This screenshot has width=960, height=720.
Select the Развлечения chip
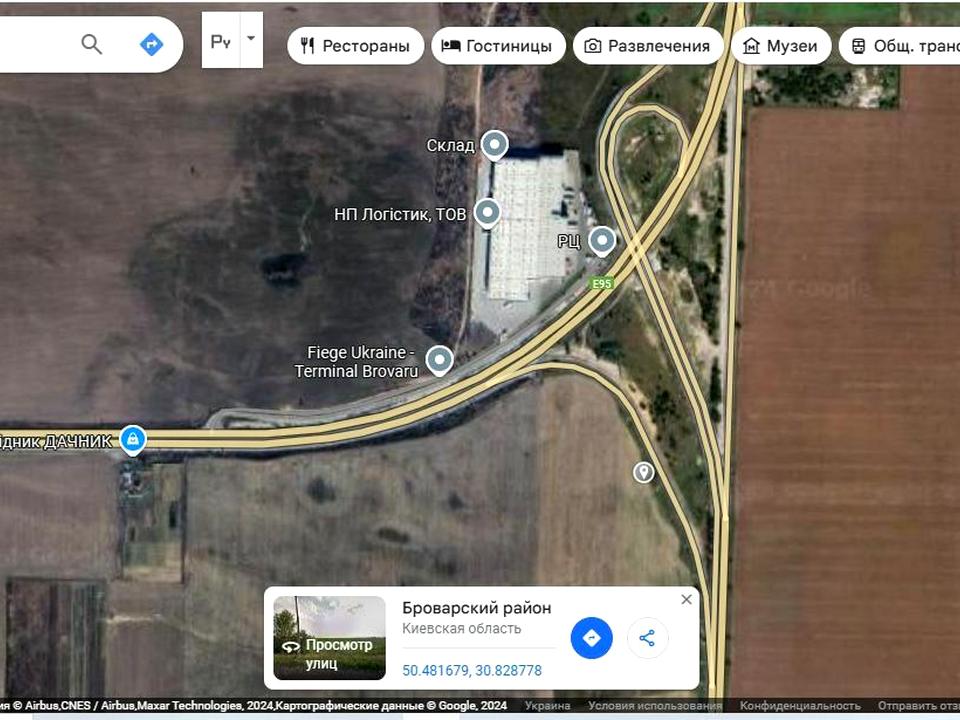coord(651,46)
